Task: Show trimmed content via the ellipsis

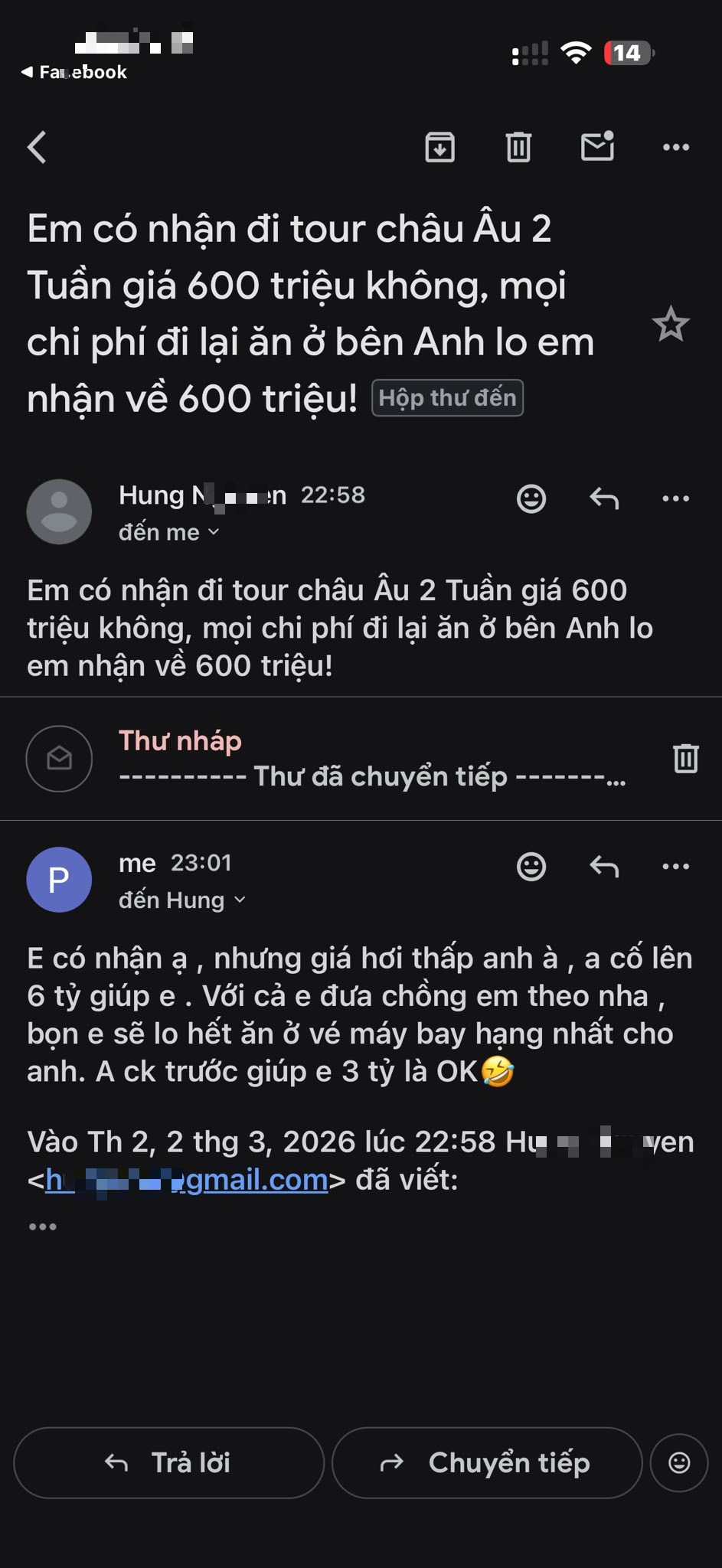Action: (x=42, y=1225)
